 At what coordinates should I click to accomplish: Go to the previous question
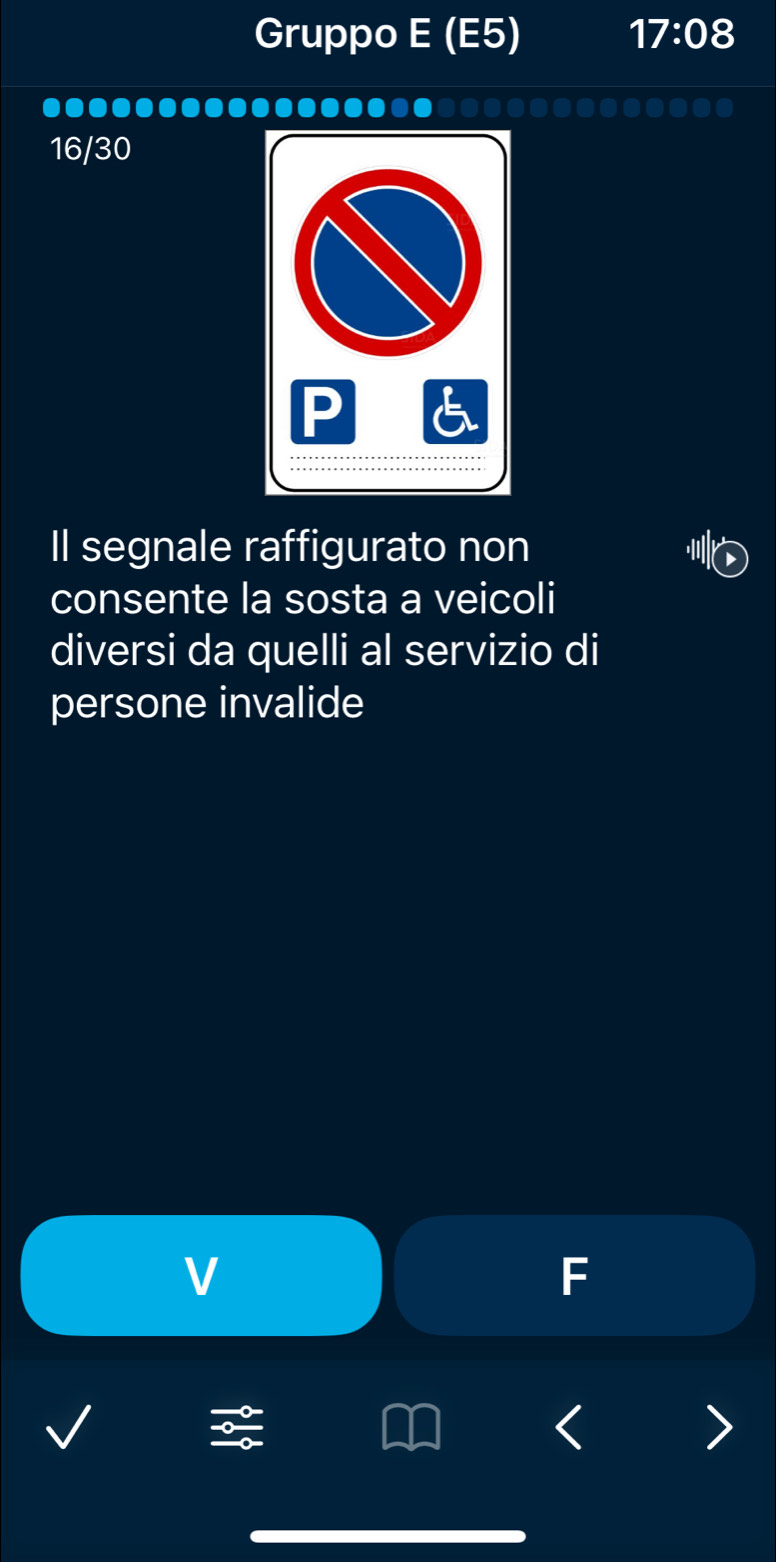pos(567,1426)
